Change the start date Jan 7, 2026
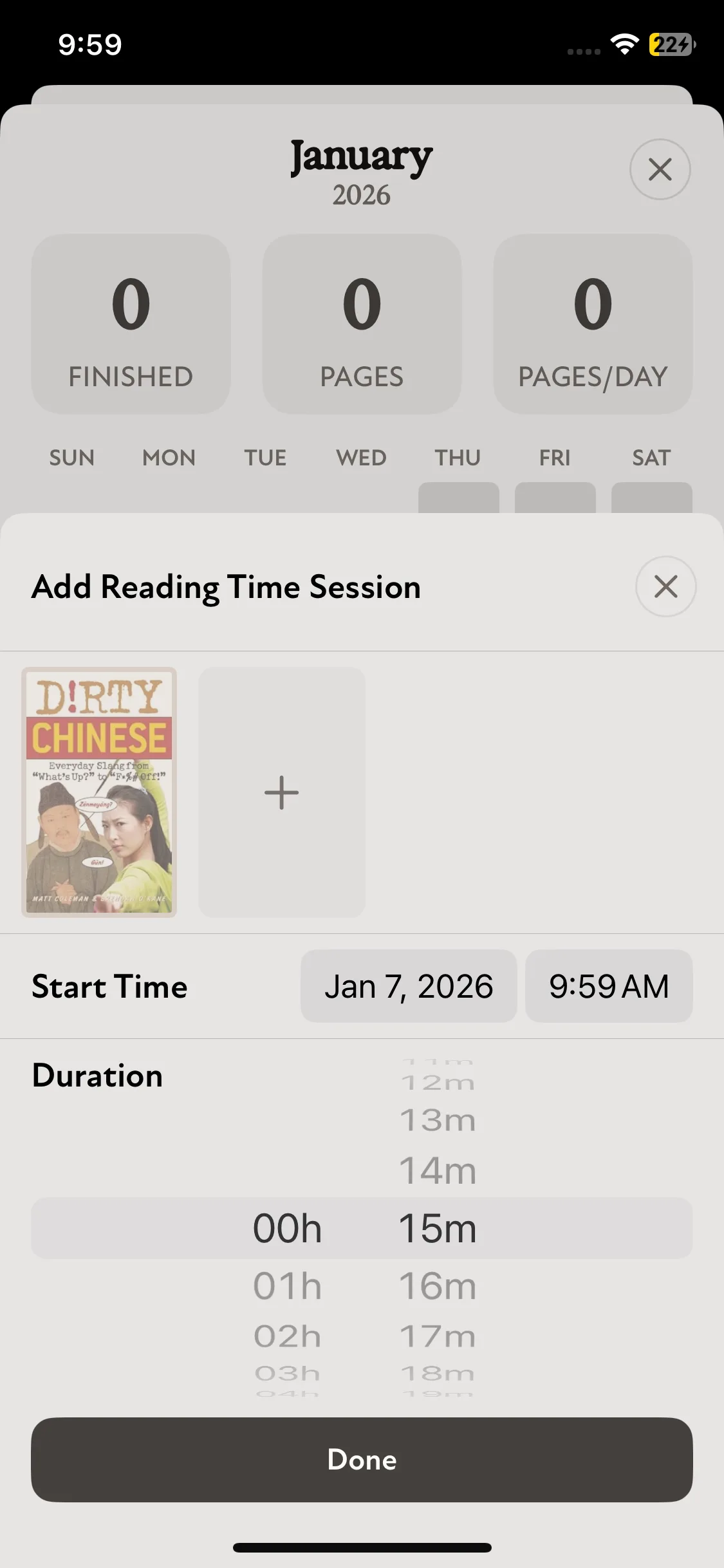This screenshot has height=1568, width=724. coord(409,986)
